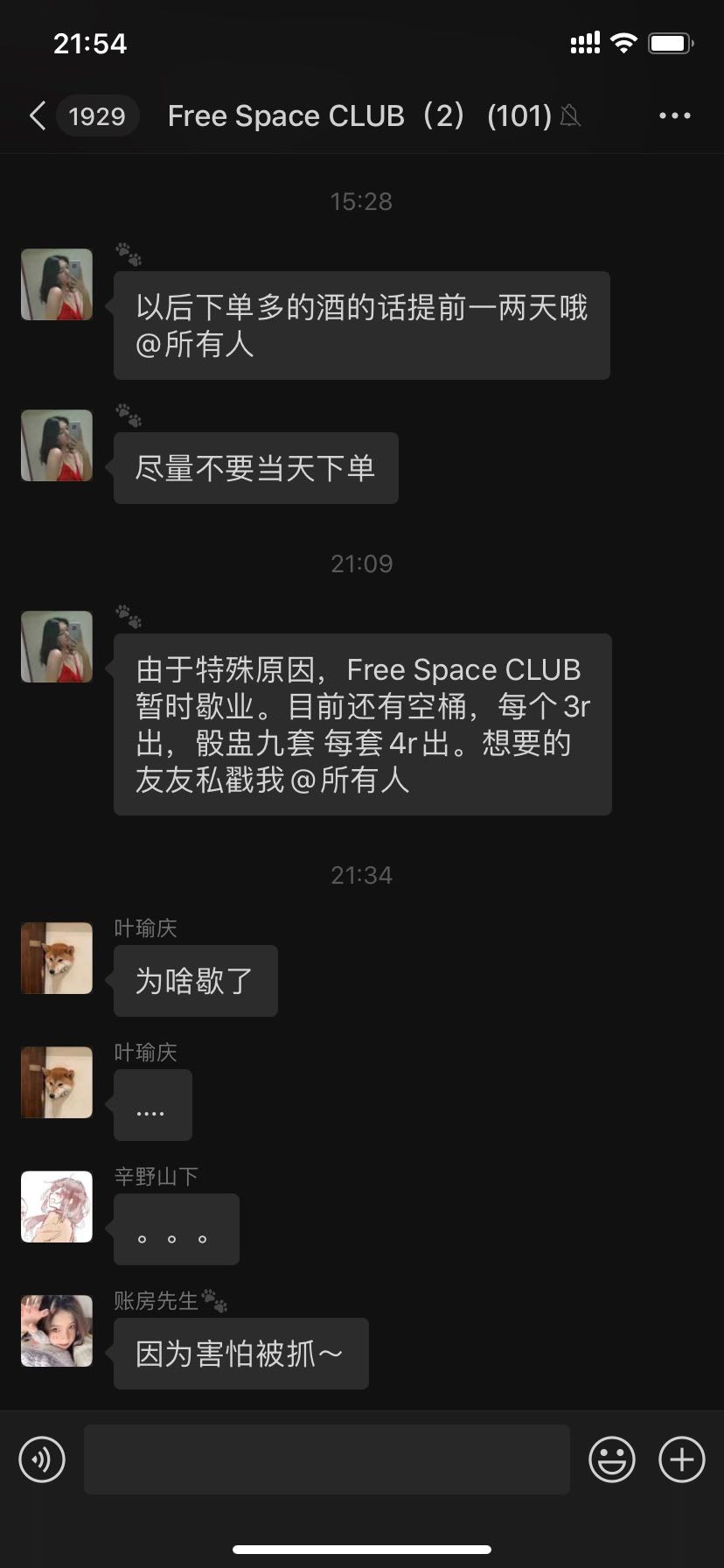
Task: Open 辛野山下's profile avatar
Action: [x=57, y=1207]
